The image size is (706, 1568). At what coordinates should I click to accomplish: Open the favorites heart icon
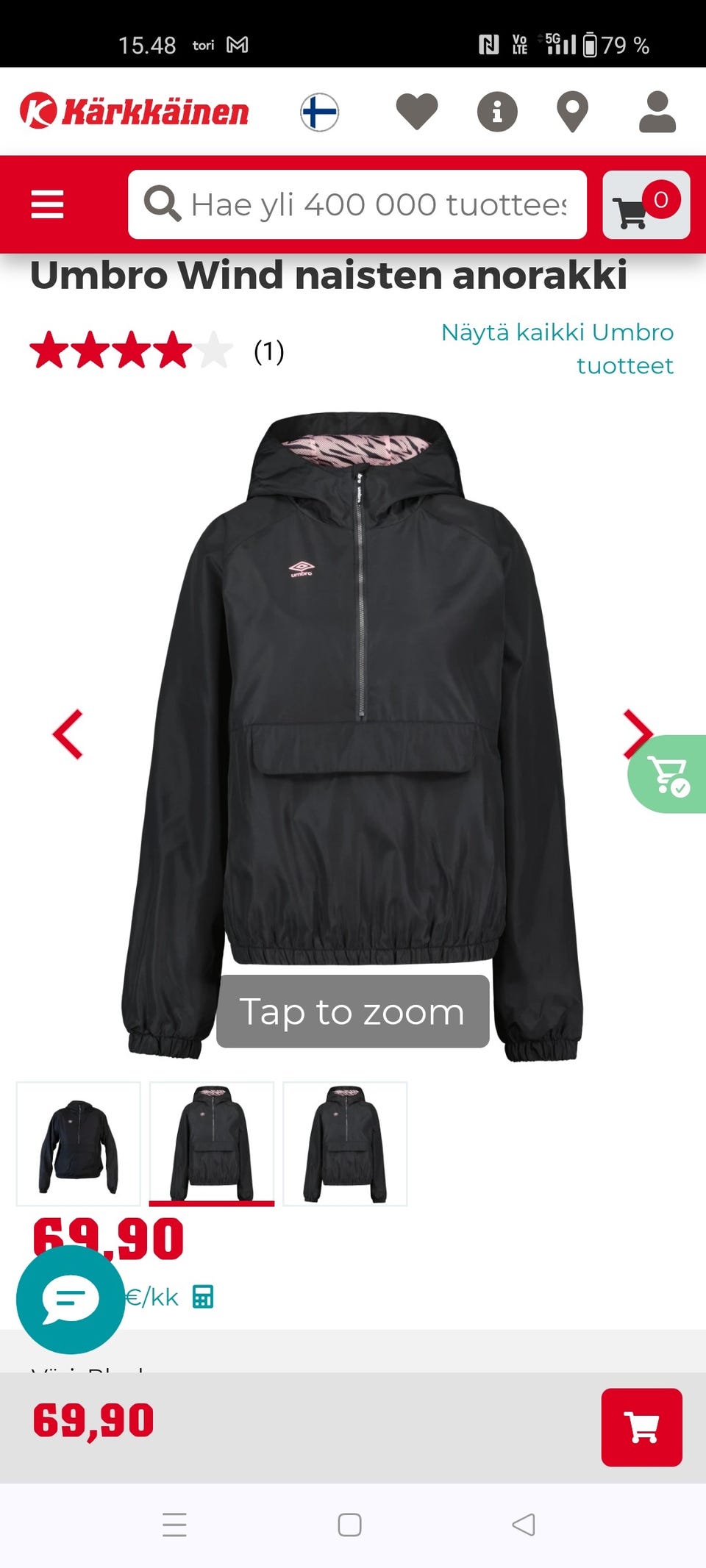[417, 112]
